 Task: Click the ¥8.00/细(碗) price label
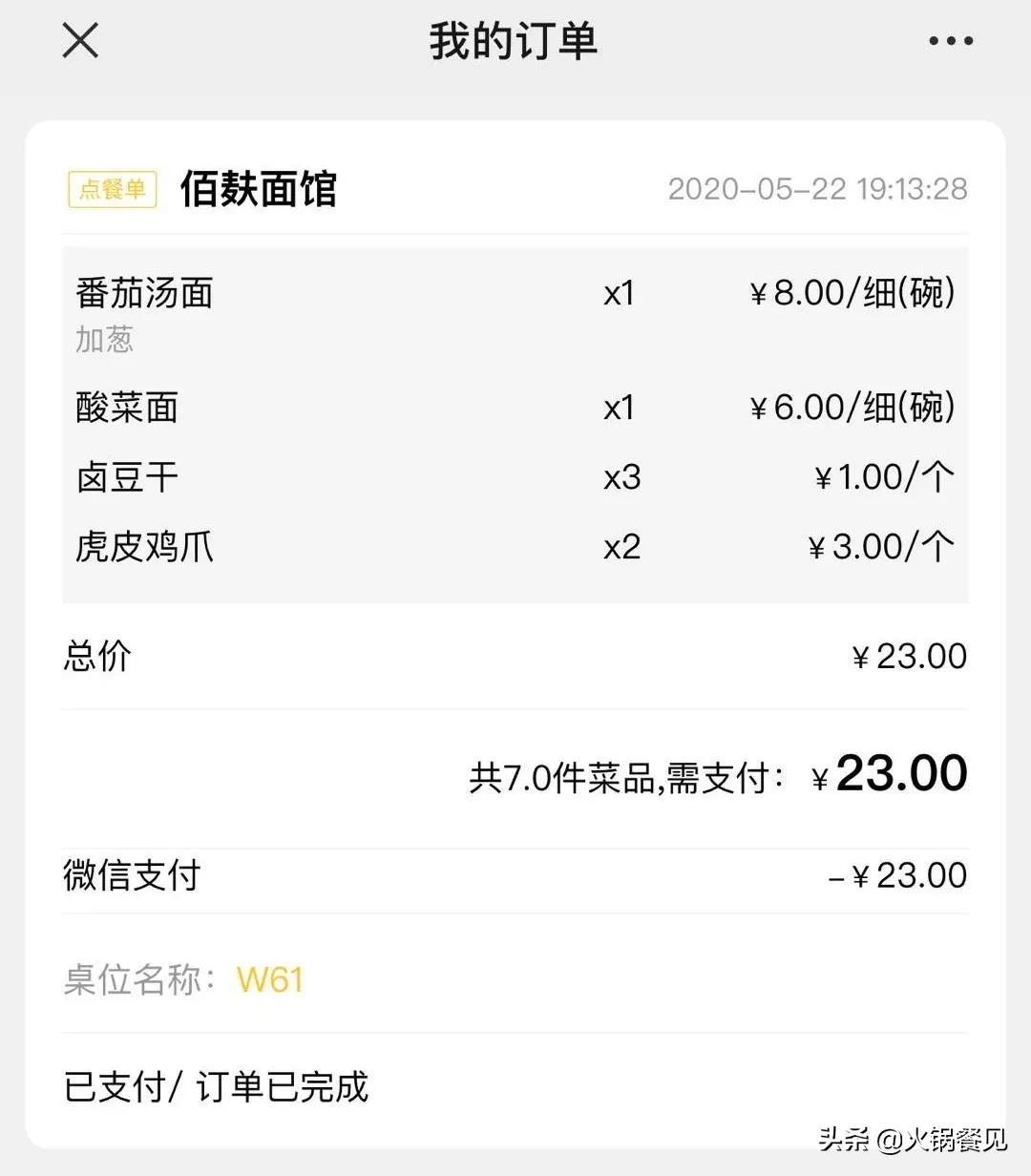point(854,293)
